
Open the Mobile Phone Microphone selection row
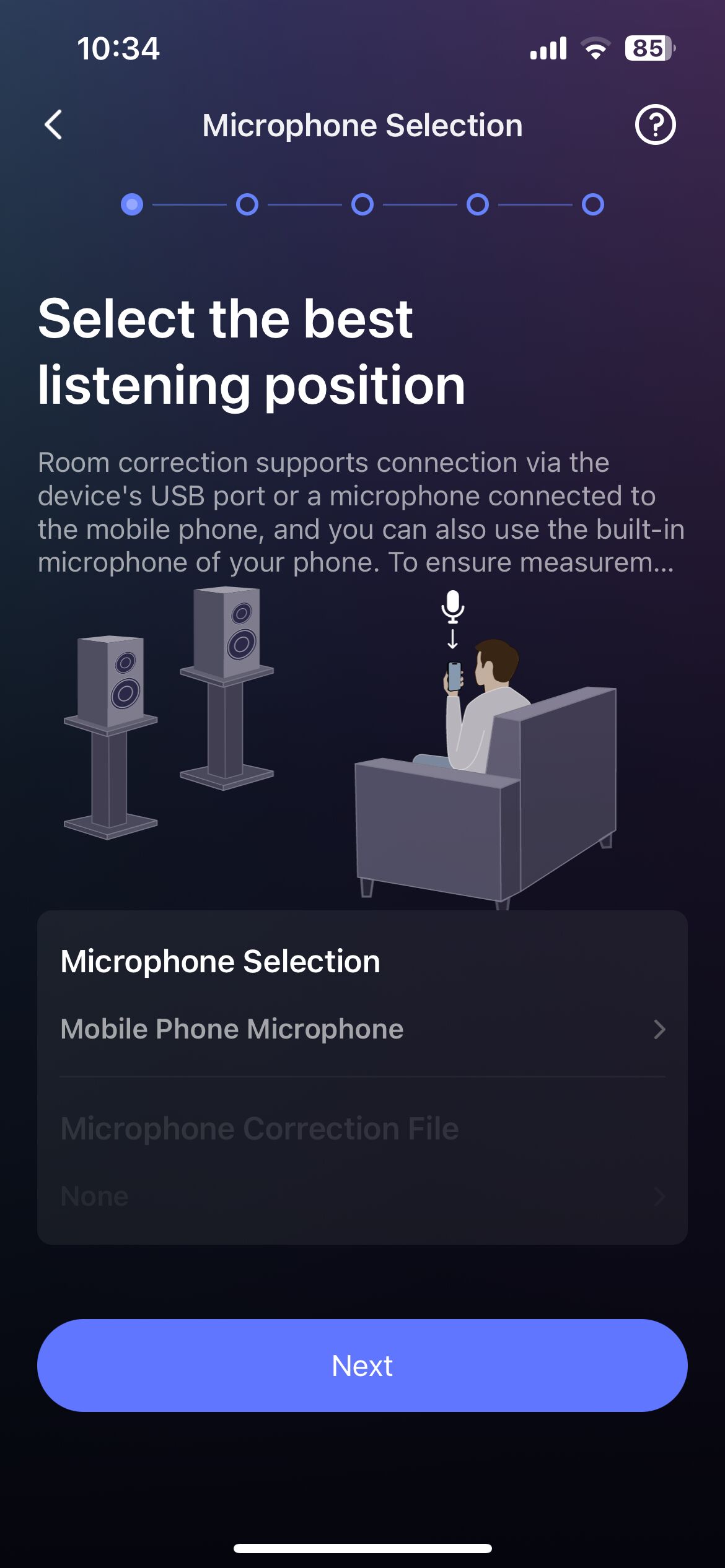coord(362,1029)
